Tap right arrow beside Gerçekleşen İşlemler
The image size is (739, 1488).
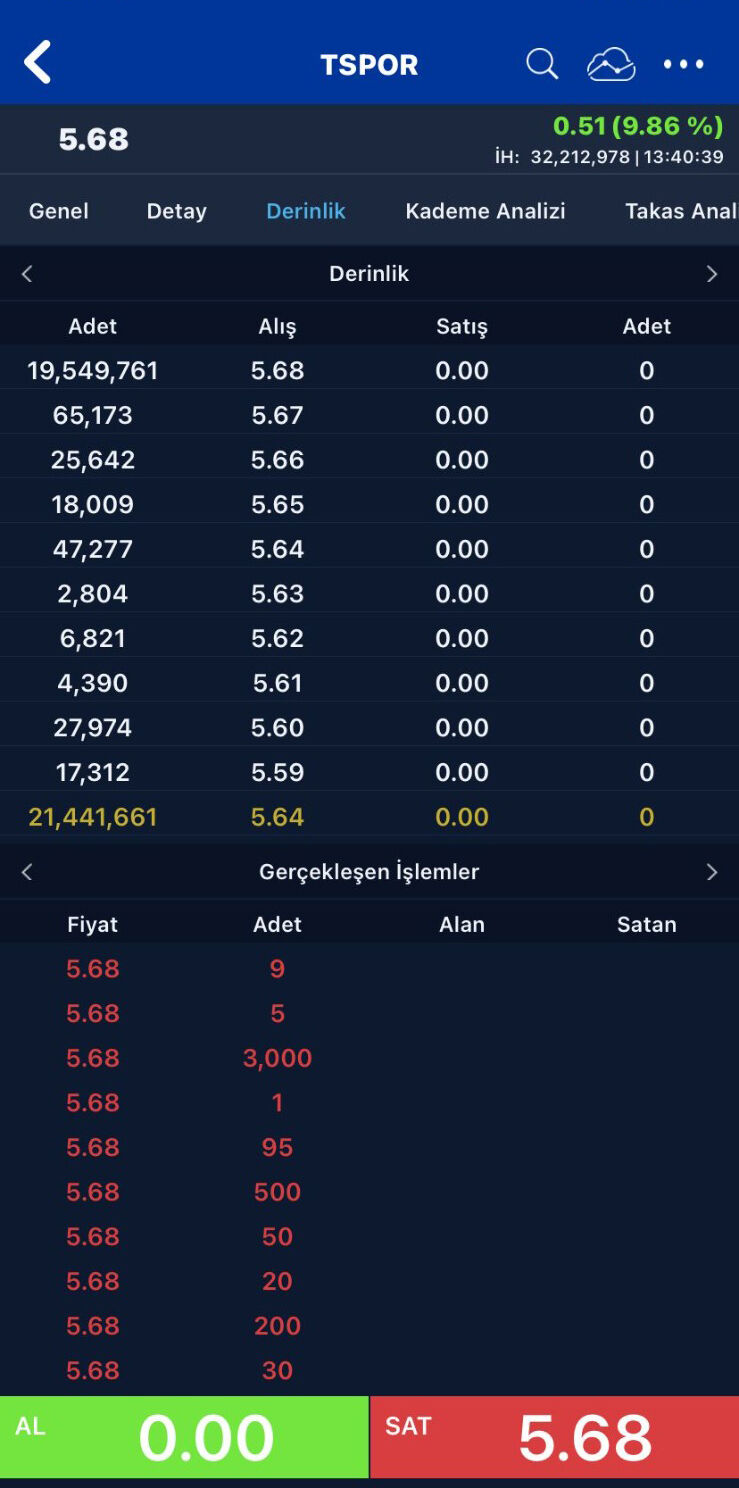(x=712, y=872)
